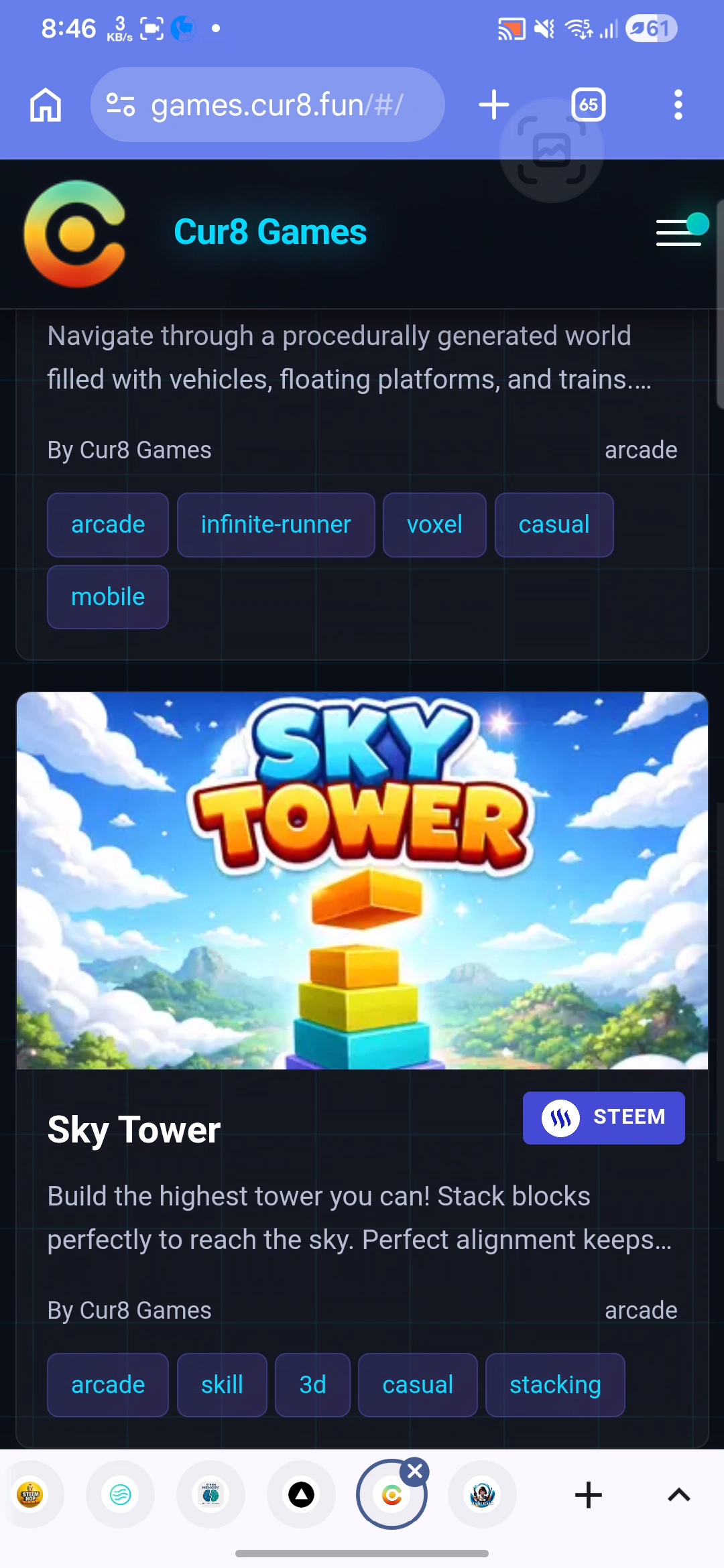Select the voxel tag chip
Viewport: 724px width, 1568px height.
pyautogui.click(x=434, y=525)
